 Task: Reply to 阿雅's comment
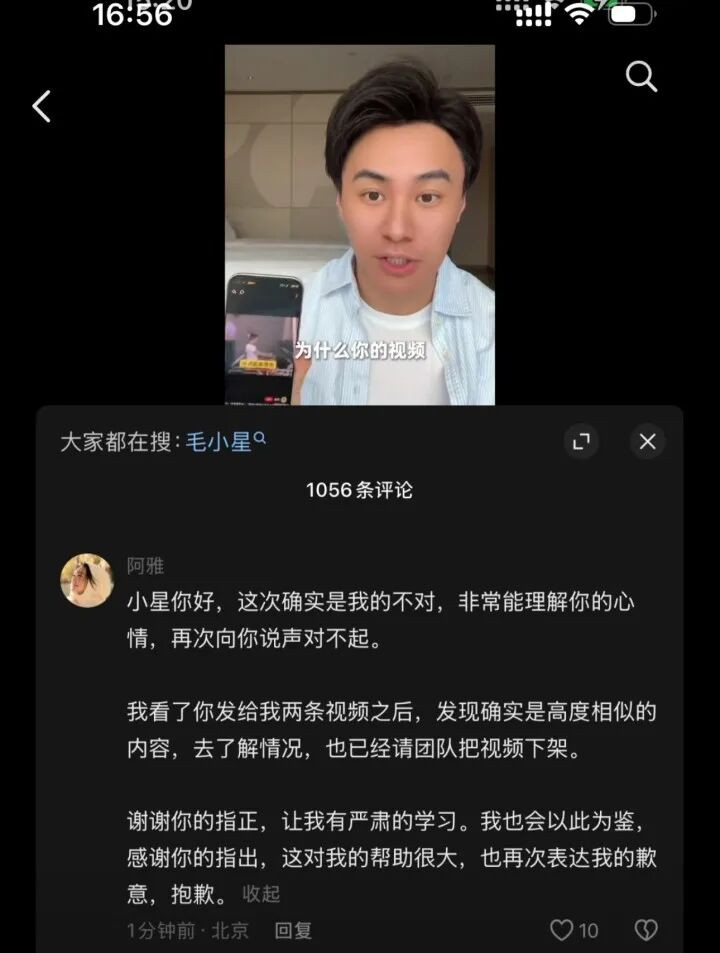tap(293, 931)
